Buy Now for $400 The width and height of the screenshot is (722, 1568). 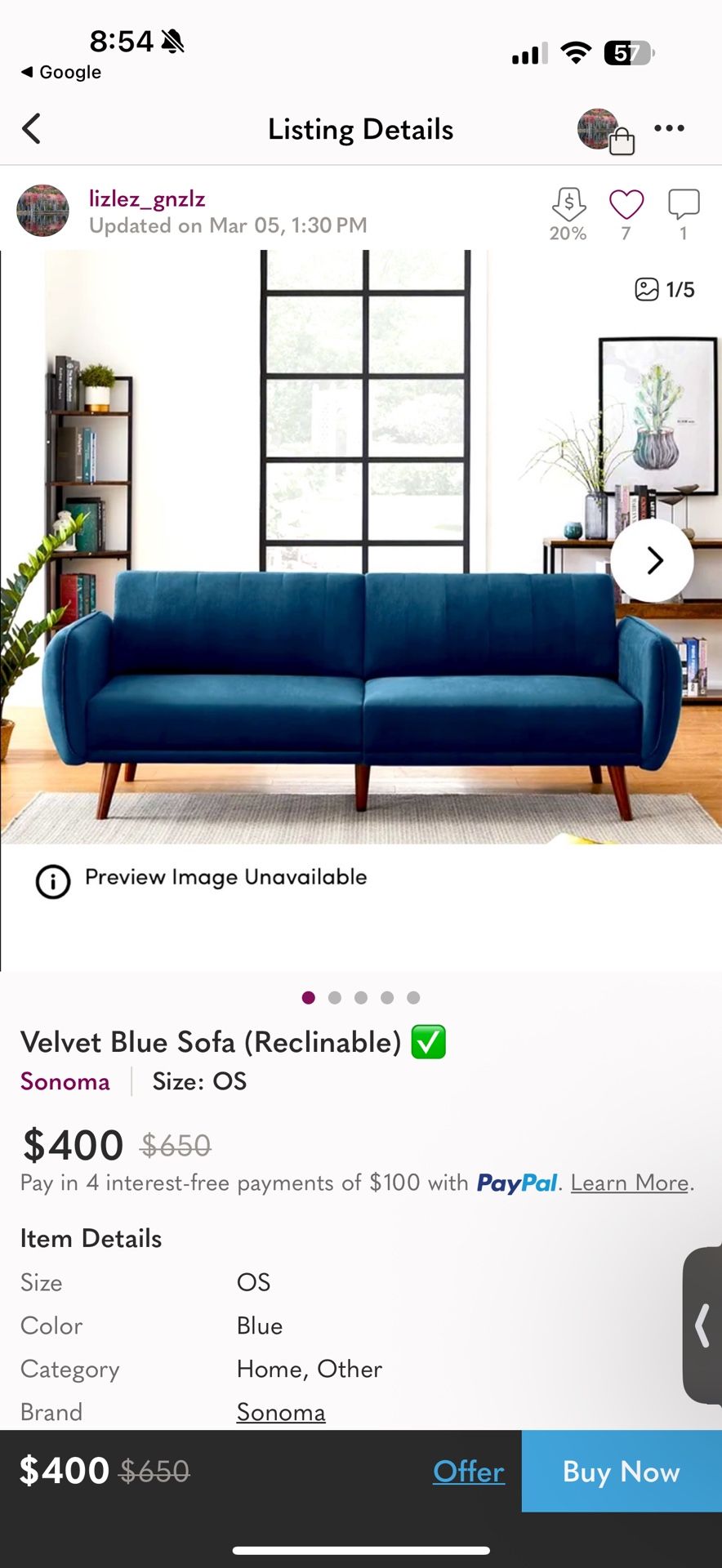tap(622, 1471)
